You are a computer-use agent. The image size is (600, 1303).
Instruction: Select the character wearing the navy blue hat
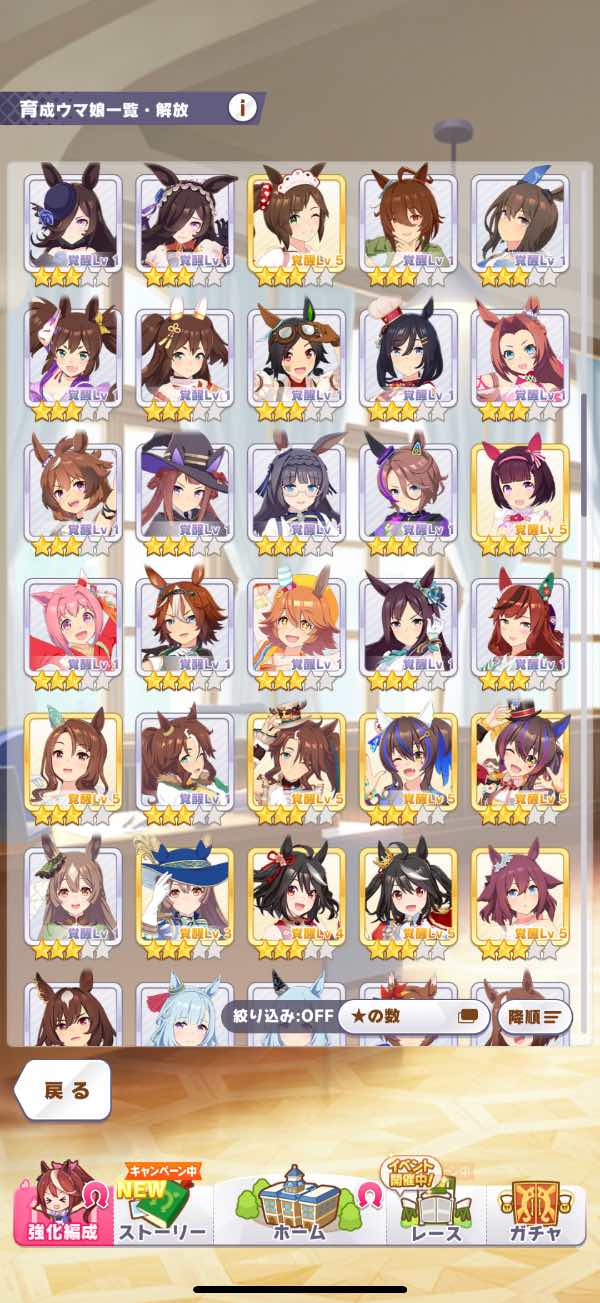(x=73, y=225)
